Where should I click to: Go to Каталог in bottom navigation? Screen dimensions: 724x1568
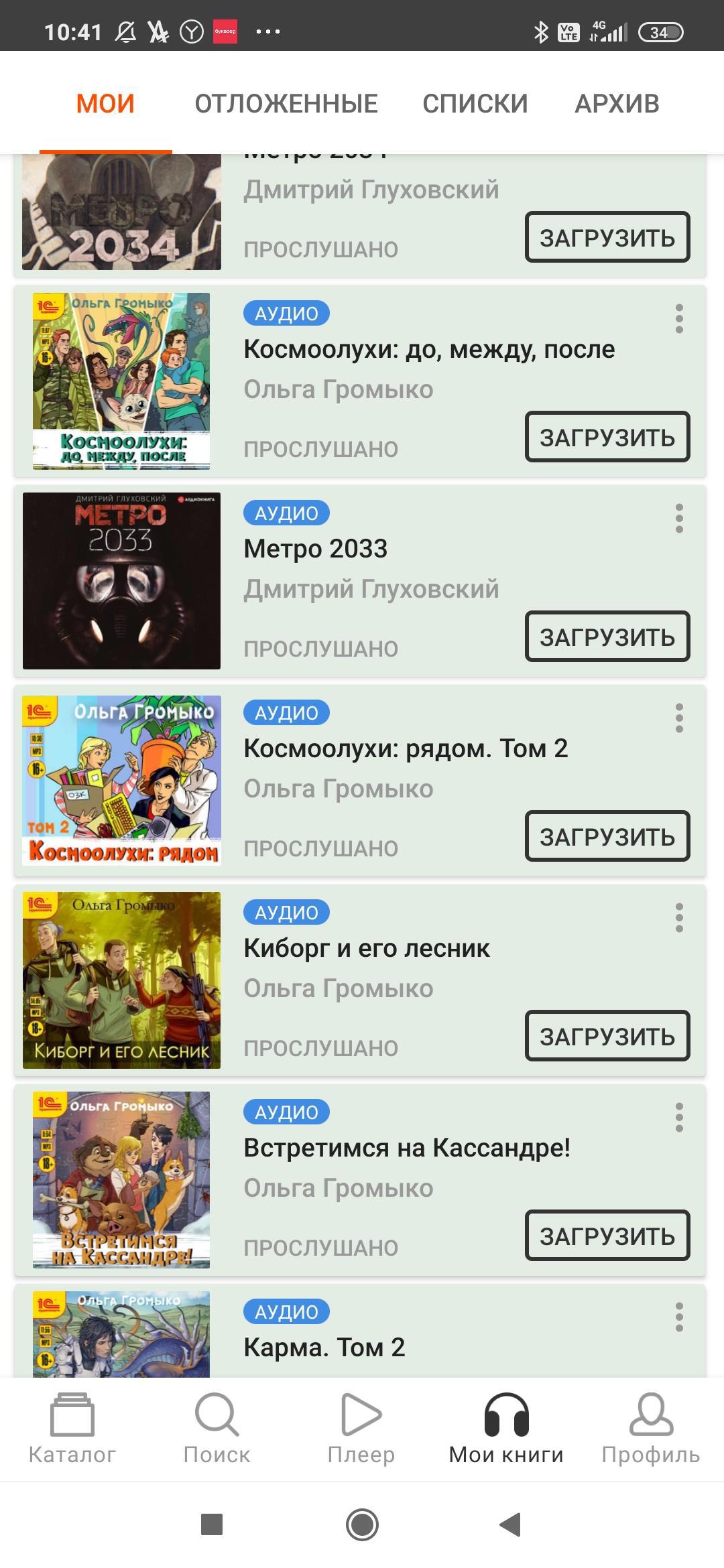pyautogui.click(x=72, y=1429)
